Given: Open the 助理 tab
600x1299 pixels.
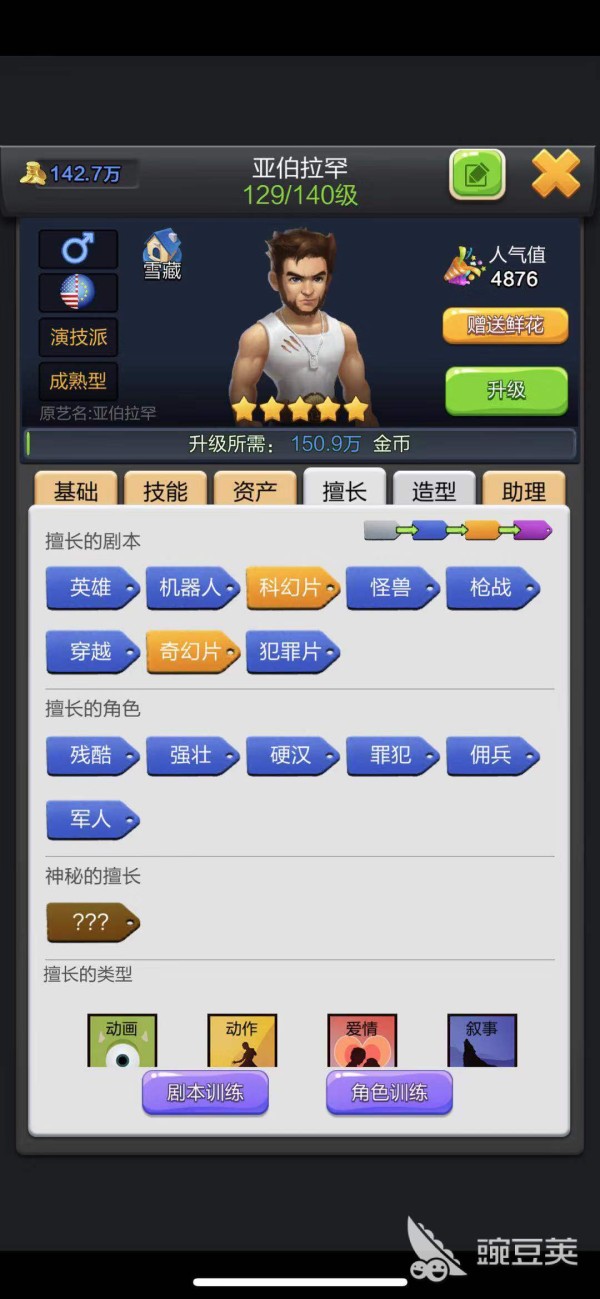Looking at the screenshot, I should (x=524, y=490).
